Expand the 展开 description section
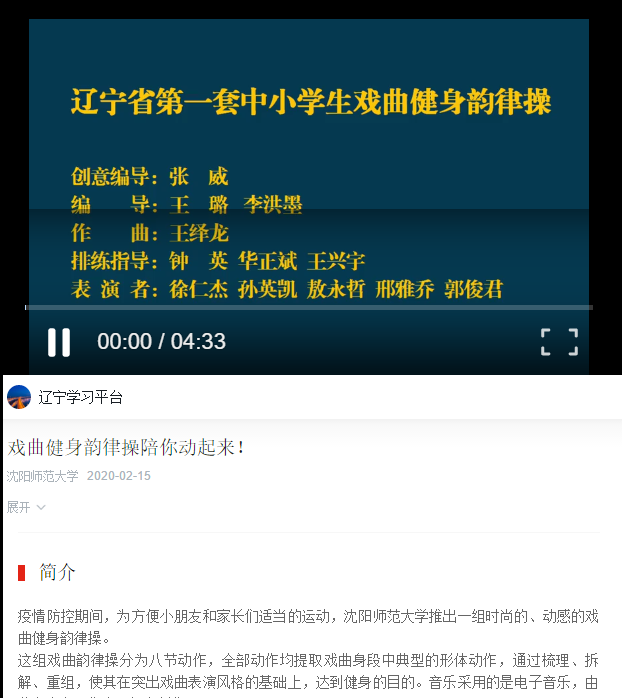The height and width of the screenshot is (698, 622). coord(26,507)
